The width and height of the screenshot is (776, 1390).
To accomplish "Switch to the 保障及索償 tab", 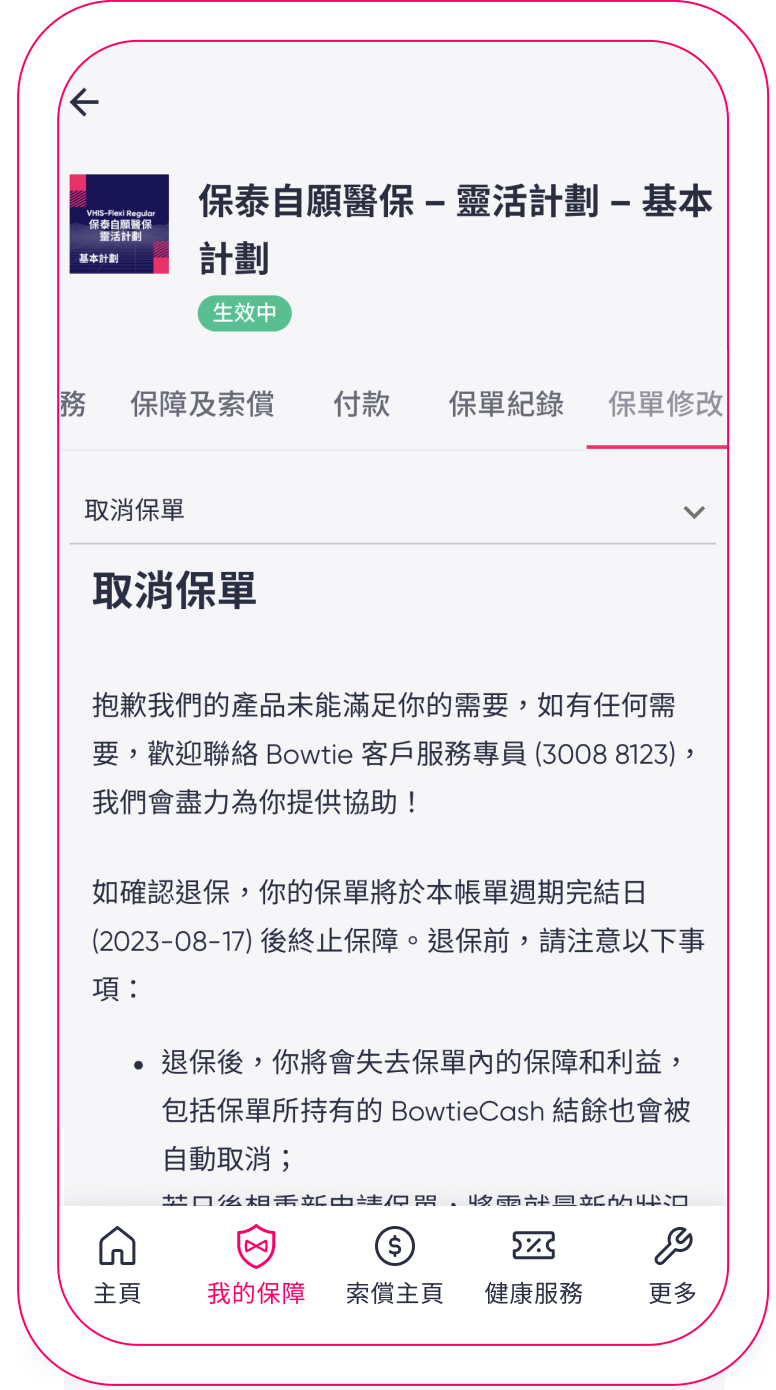I will [202, 404].
